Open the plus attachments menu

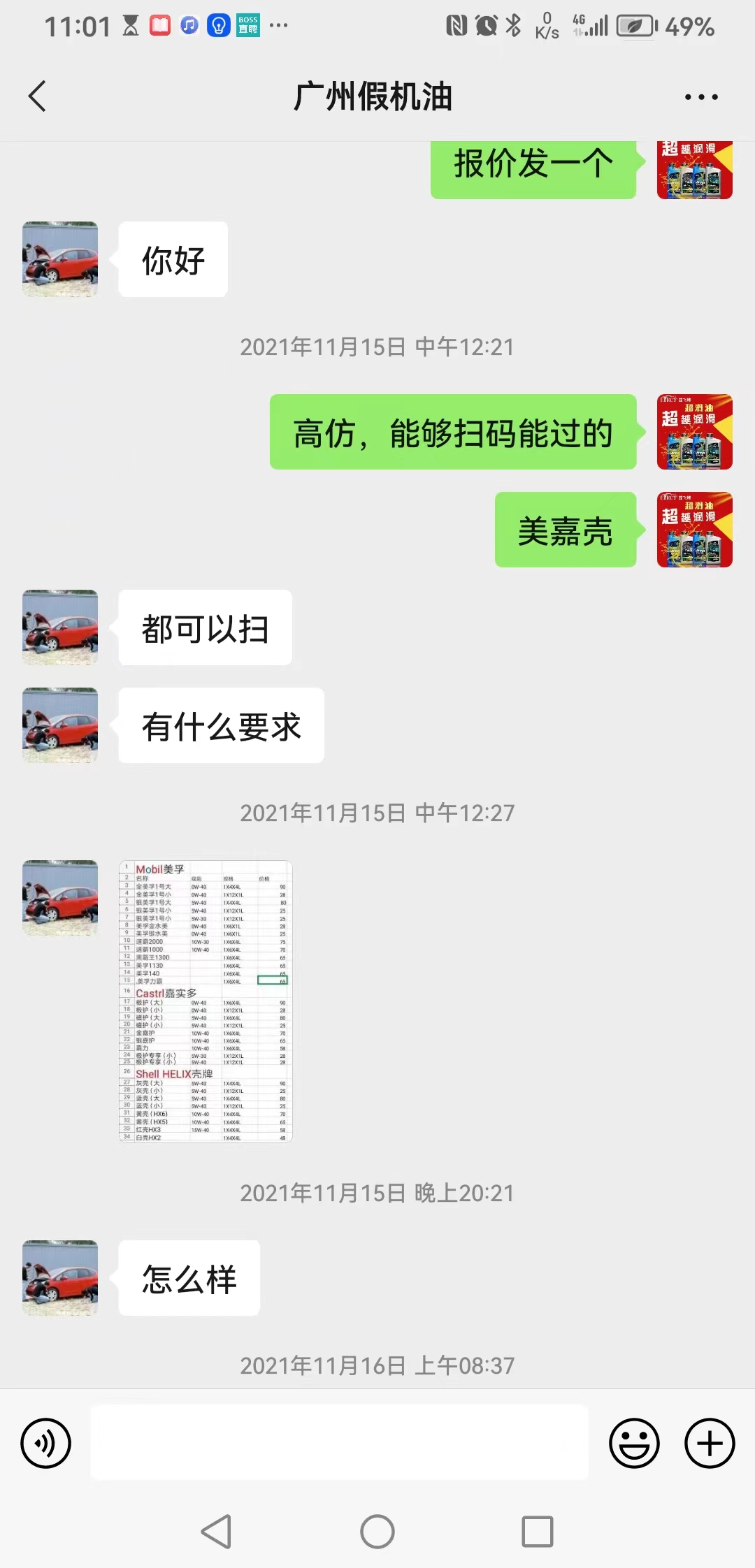click(x=710, y=1443)
